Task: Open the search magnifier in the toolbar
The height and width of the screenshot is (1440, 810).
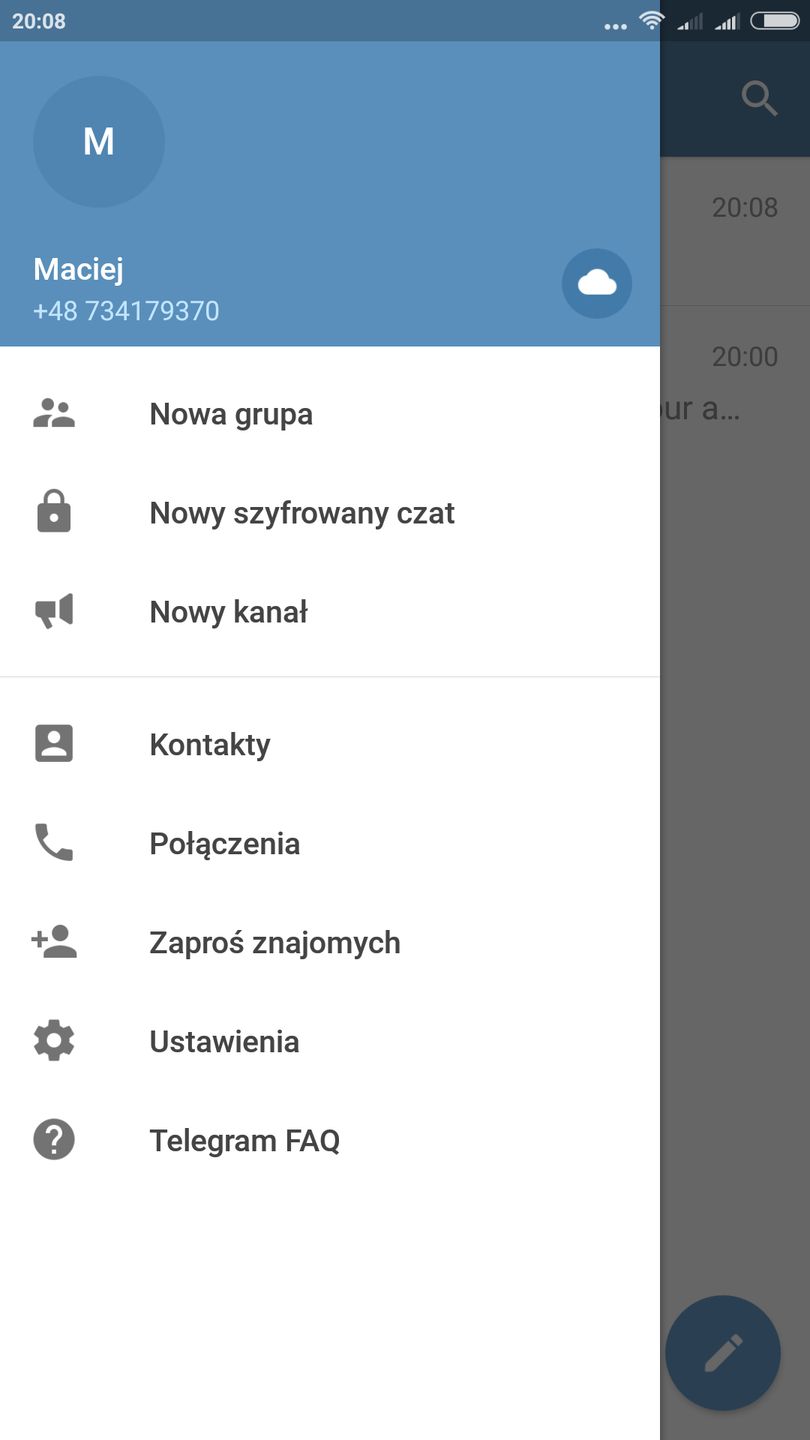Action: click(759, 99)
